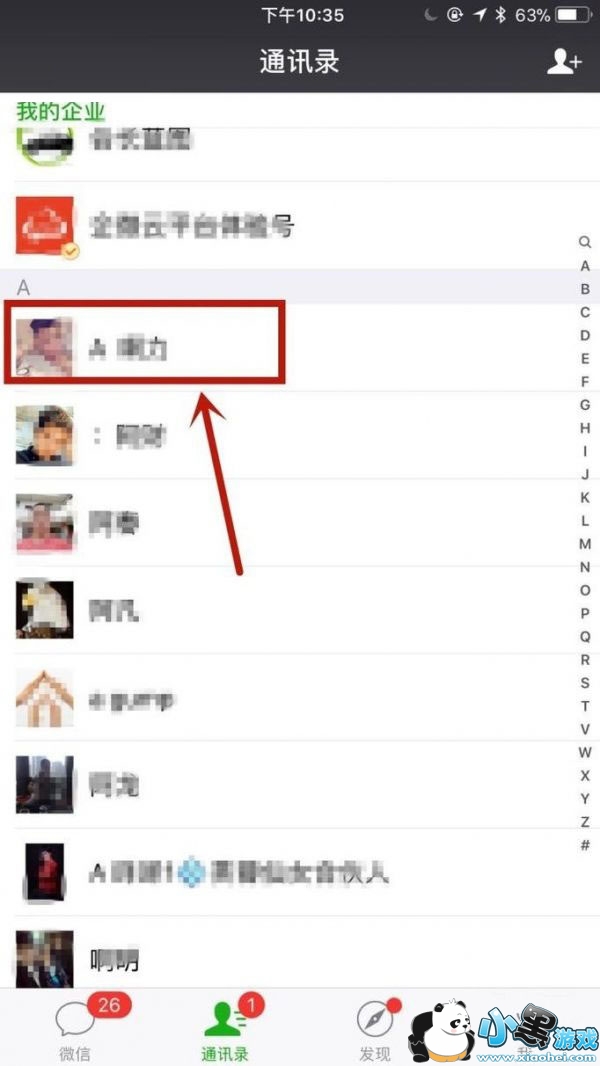The height and width of the screenshot is (1066, 600).
Task: Open the 发现 discover tab
Action: click(374, 1029)
